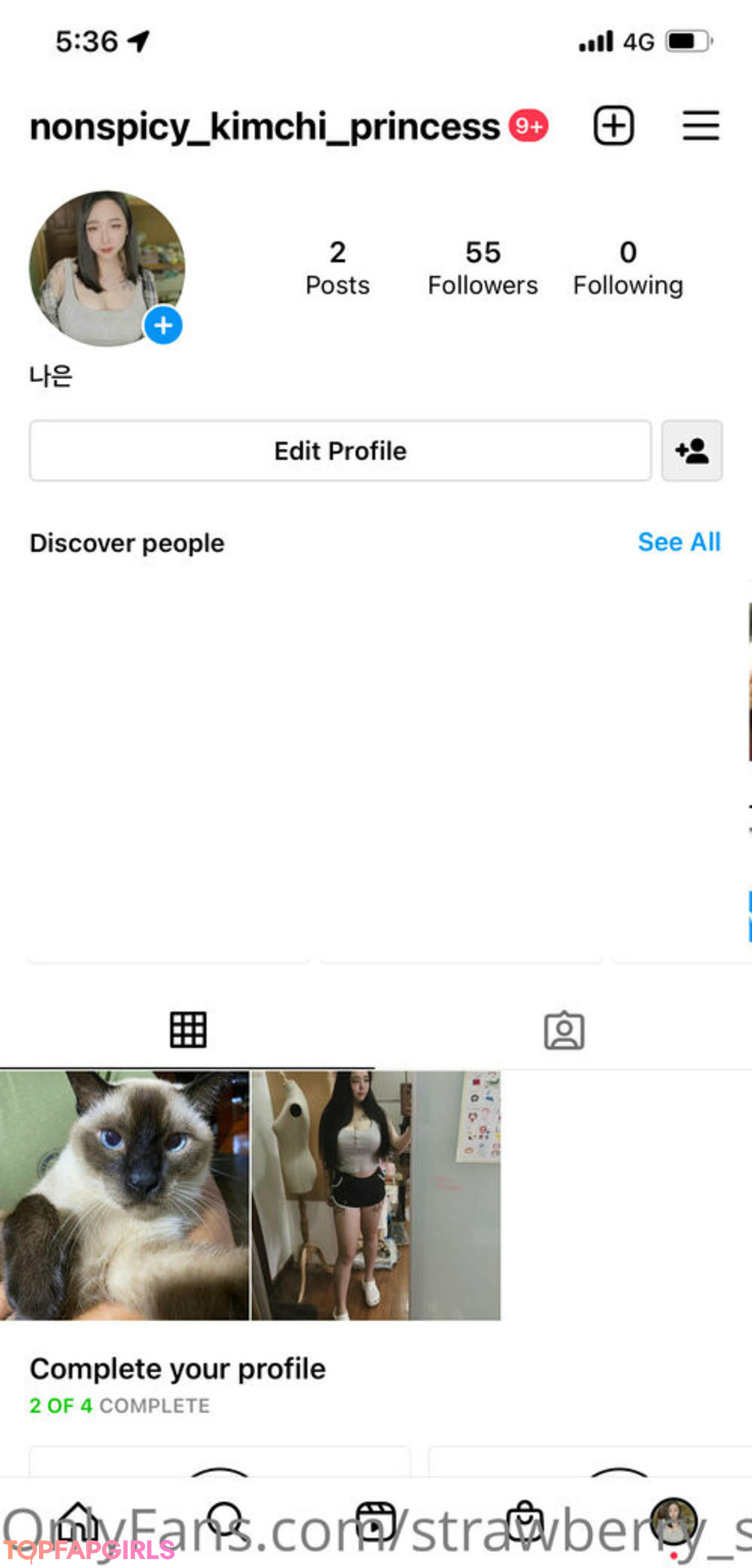Open the Search tab
Viewport: 752px width, 1568px height.
point(226,1521)
